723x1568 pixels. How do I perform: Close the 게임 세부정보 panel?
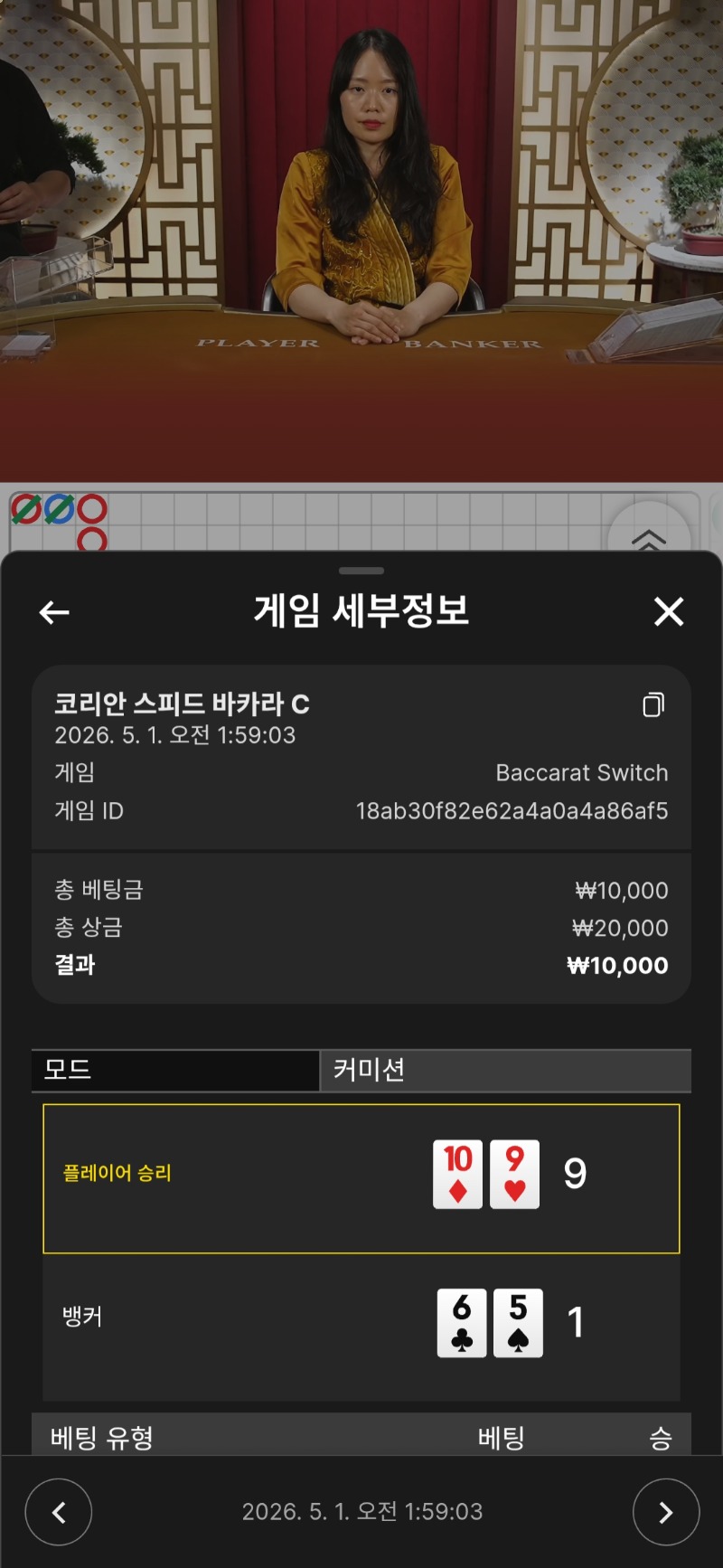[668, 612]
